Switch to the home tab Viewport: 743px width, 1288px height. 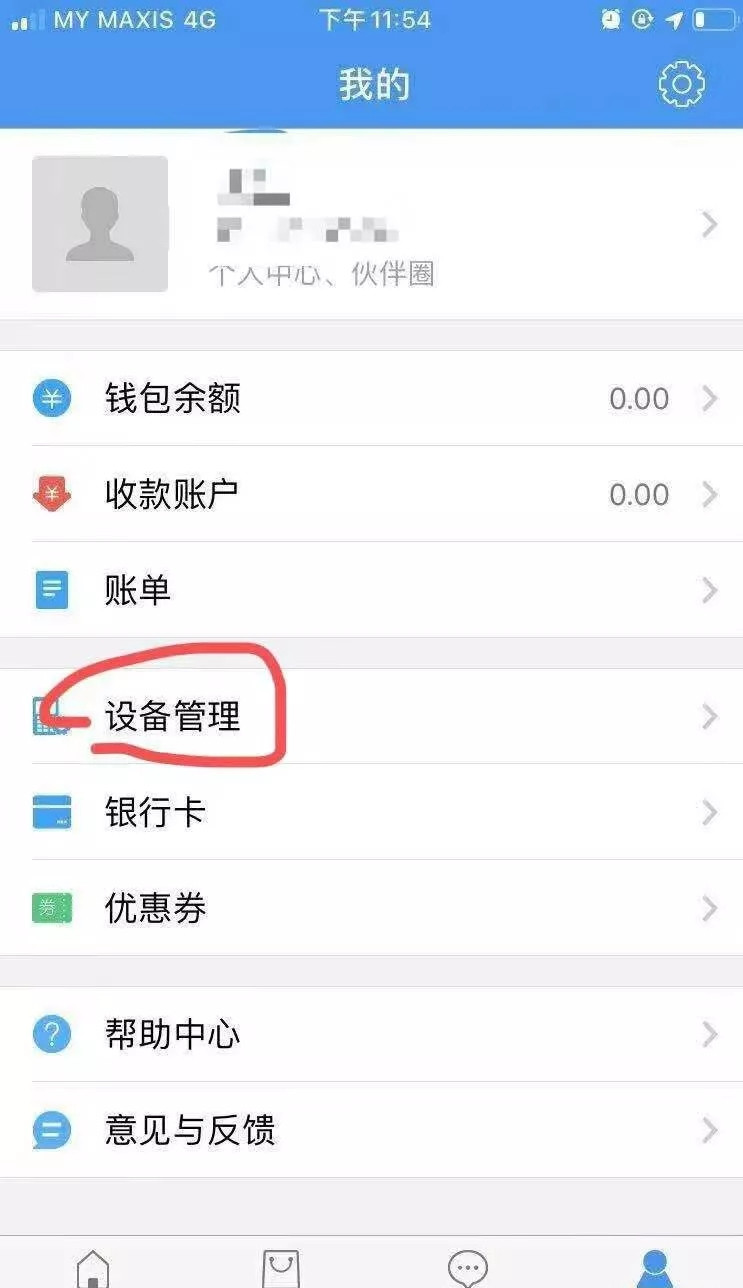coord(93,1266)
